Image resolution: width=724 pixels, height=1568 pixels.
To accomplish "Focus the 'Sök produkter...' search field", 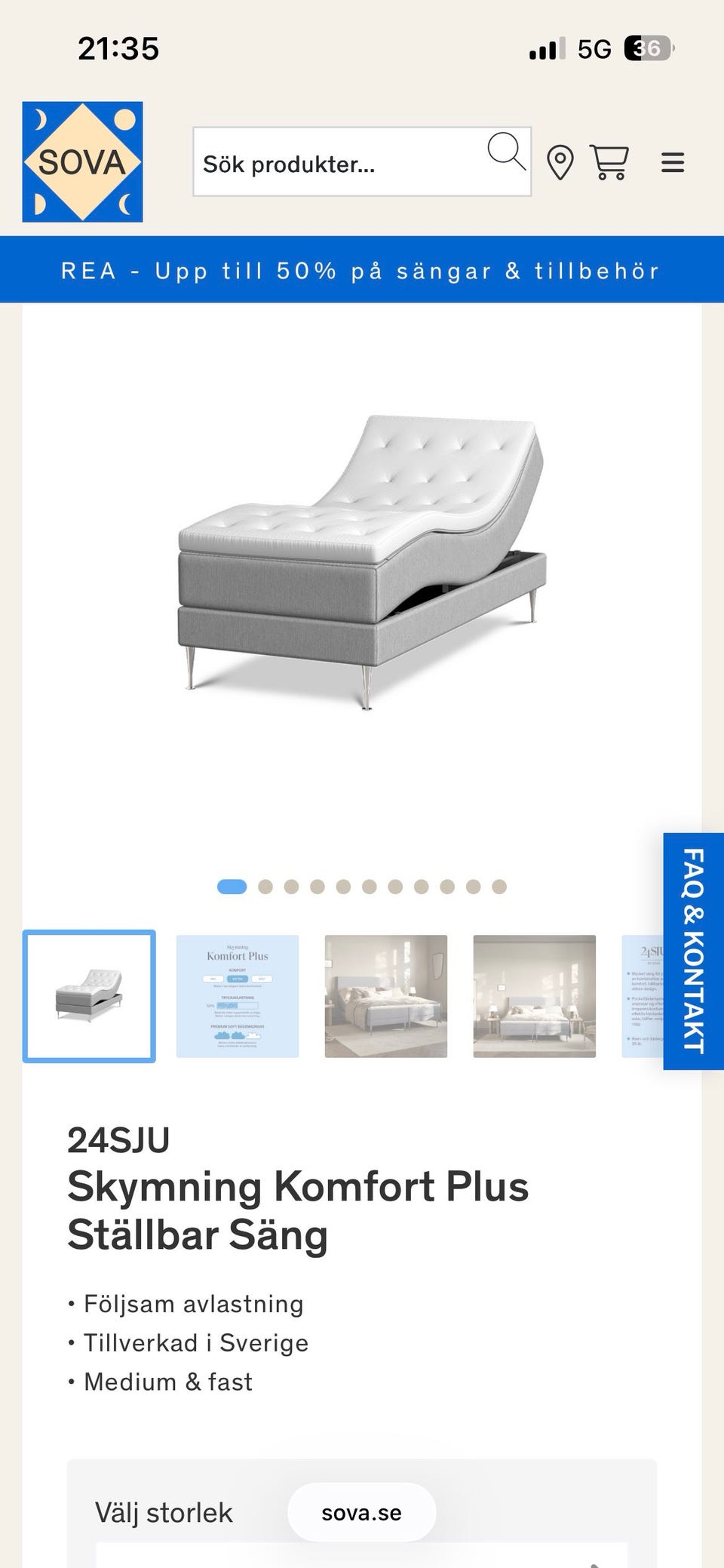I will pyautogui.click(x=339, y=163).
